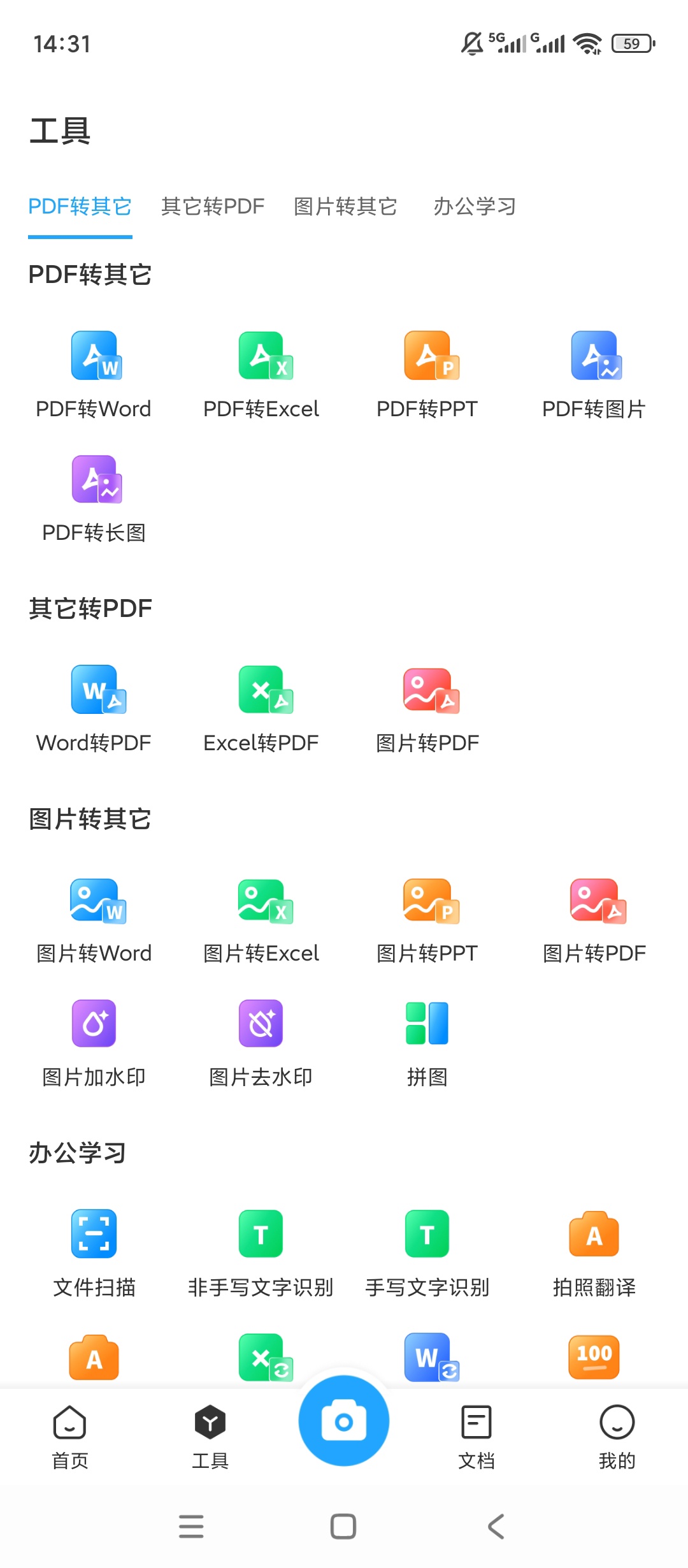Open the PDF转Word tool
The image size is (688, 1568).
[94, 375]
